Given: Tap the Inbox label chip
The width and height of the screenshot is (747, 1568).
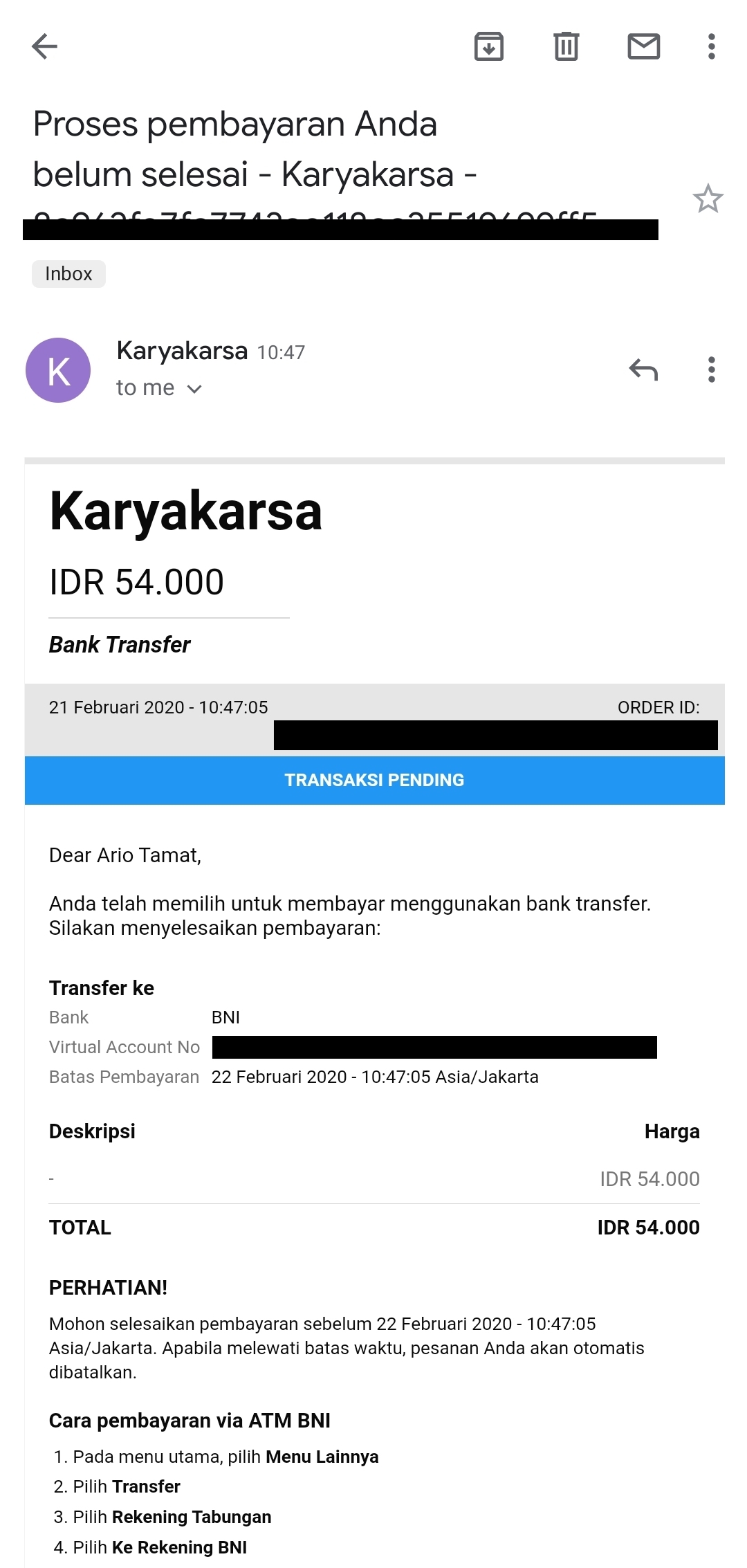Looking at the screenshot, I should (x=68, y=274).
